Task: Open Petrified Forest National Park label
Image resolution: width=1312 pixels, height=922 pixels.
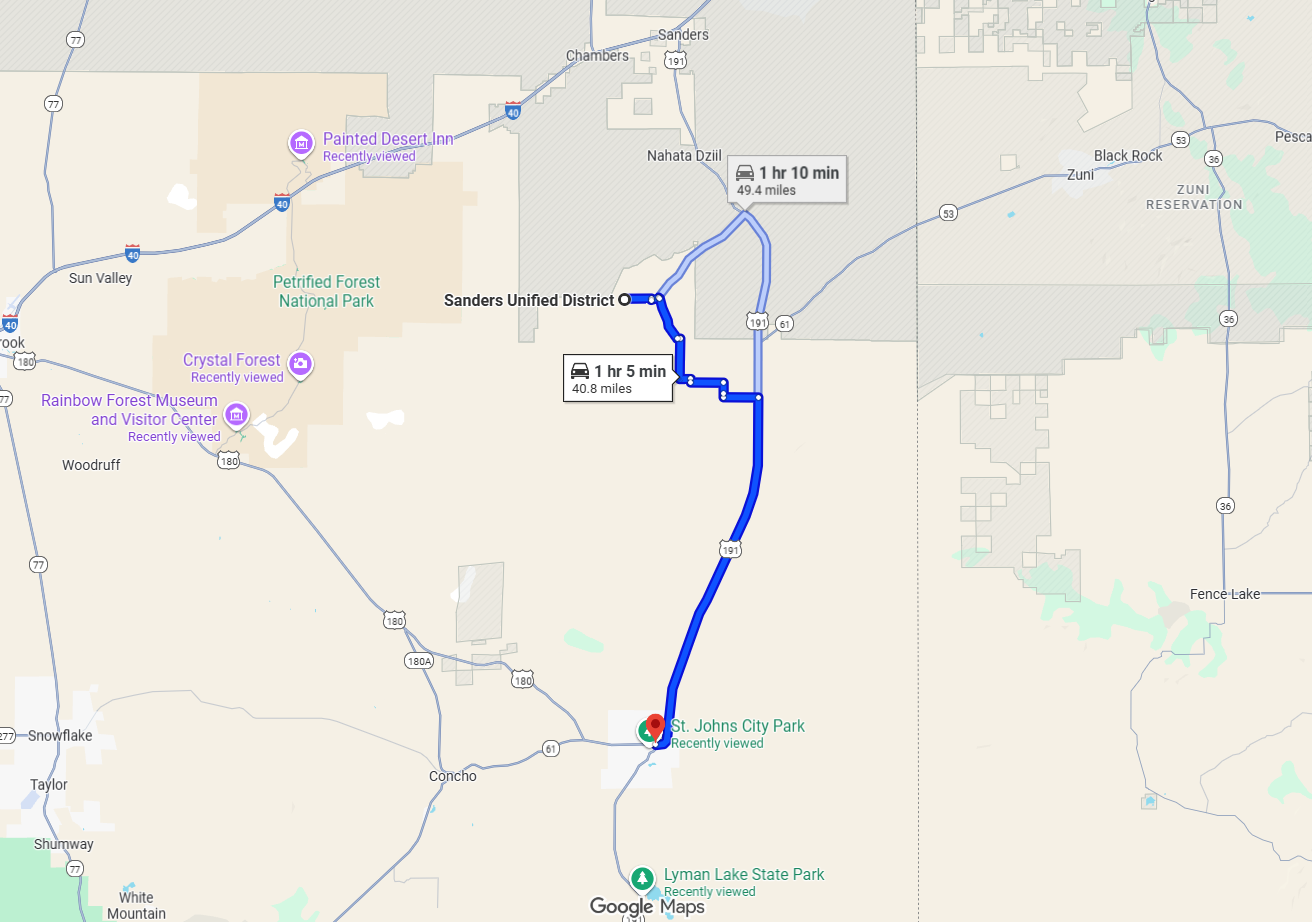Action: coord(327,291)
